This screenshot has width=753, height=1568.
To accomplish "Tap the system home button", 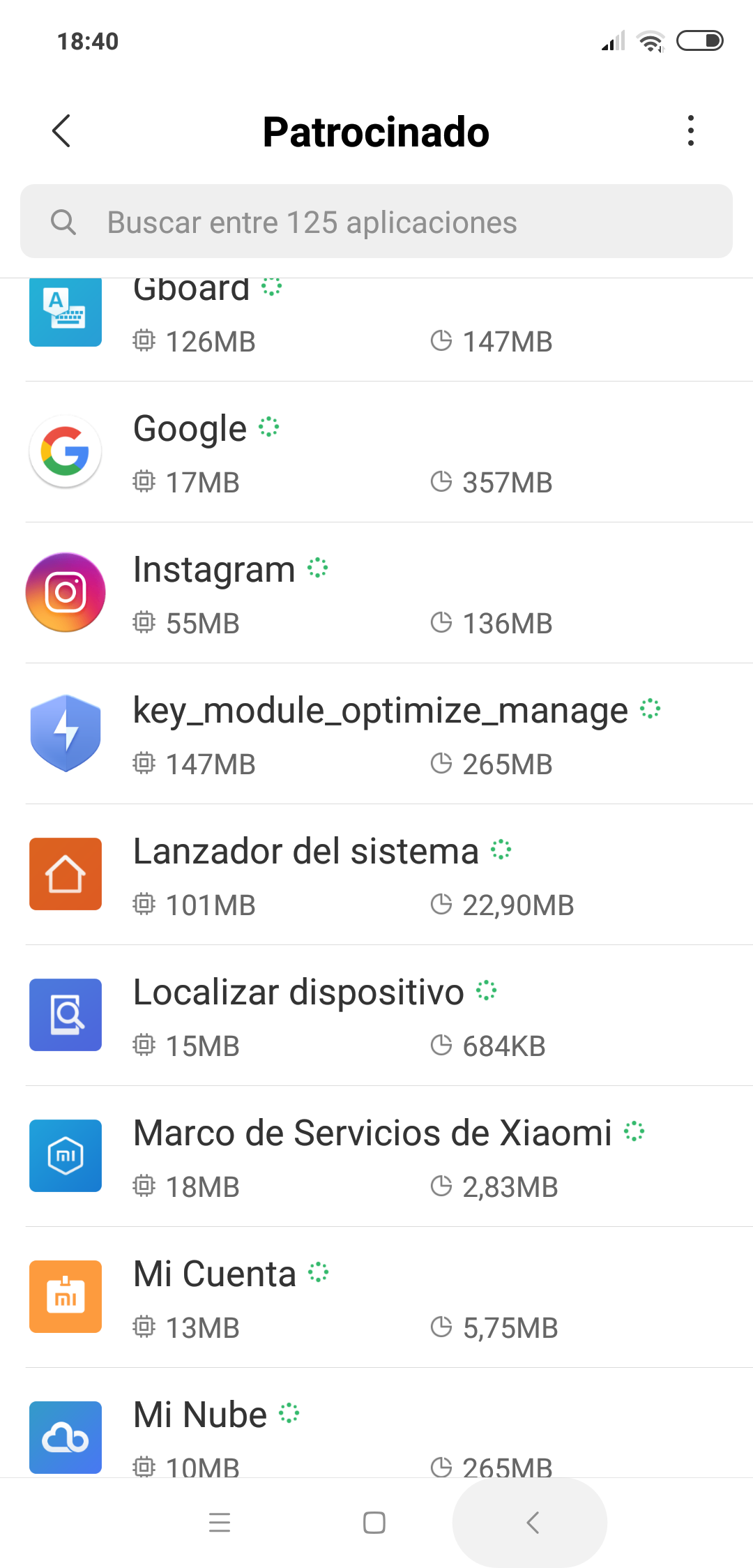I will click(x=374, y=1523).
